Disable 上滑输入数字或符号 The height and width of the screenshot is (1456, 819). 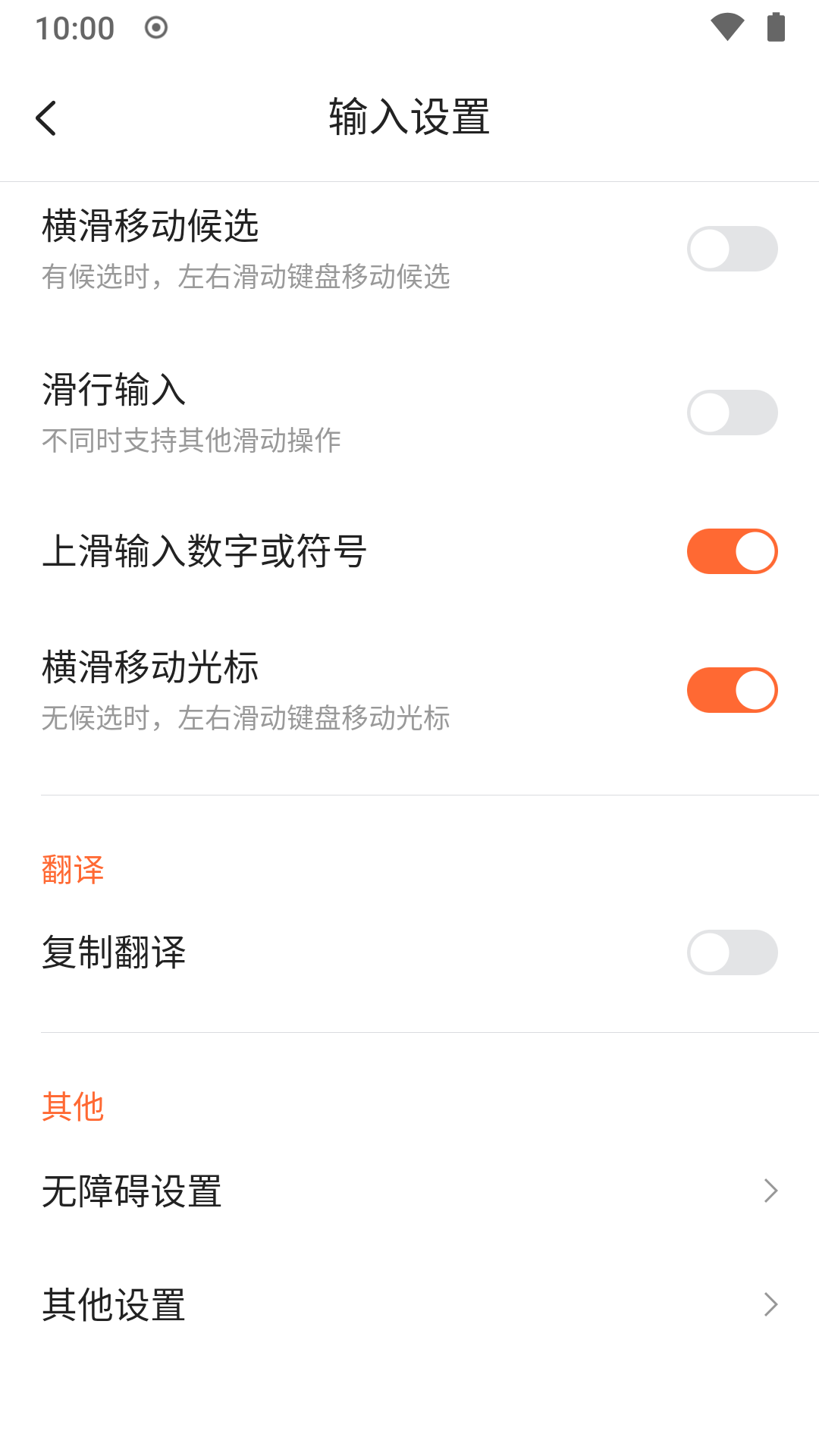(732, 551)
